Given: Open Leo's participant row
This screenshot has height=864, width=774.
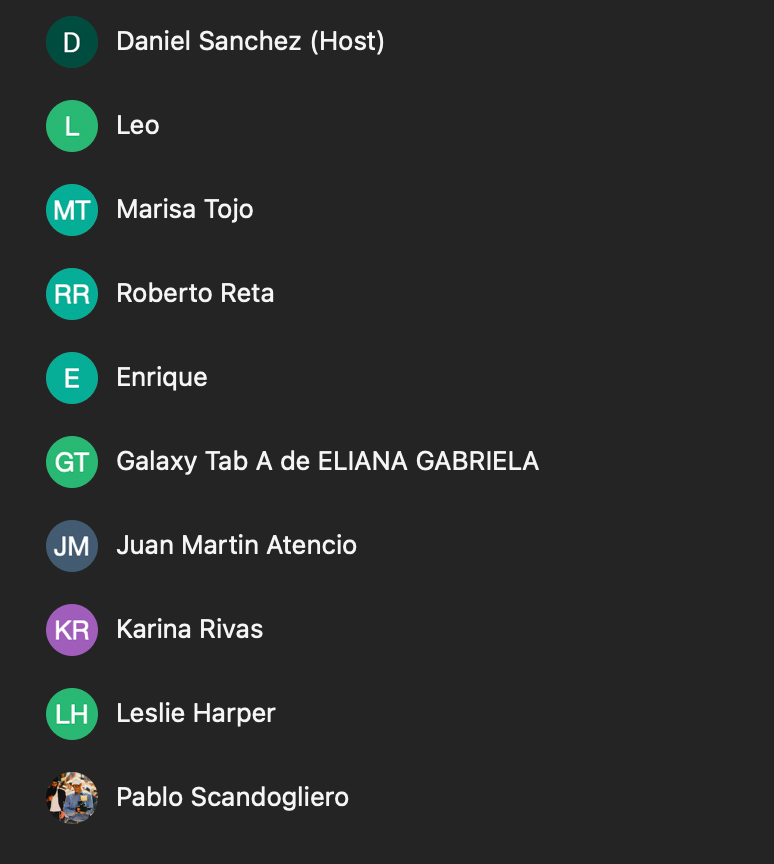Looking at the screenshot, I should [x=138, y=126].
